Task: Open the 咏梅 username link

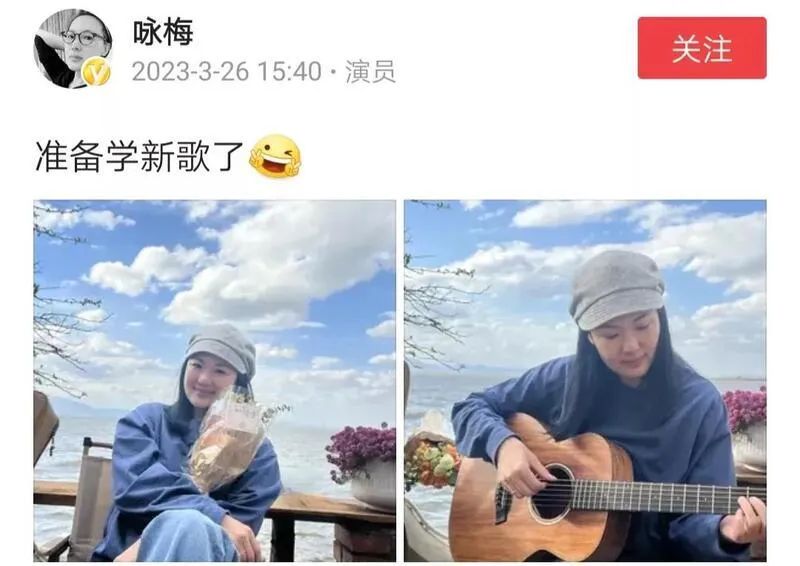Action: [163, 31]
